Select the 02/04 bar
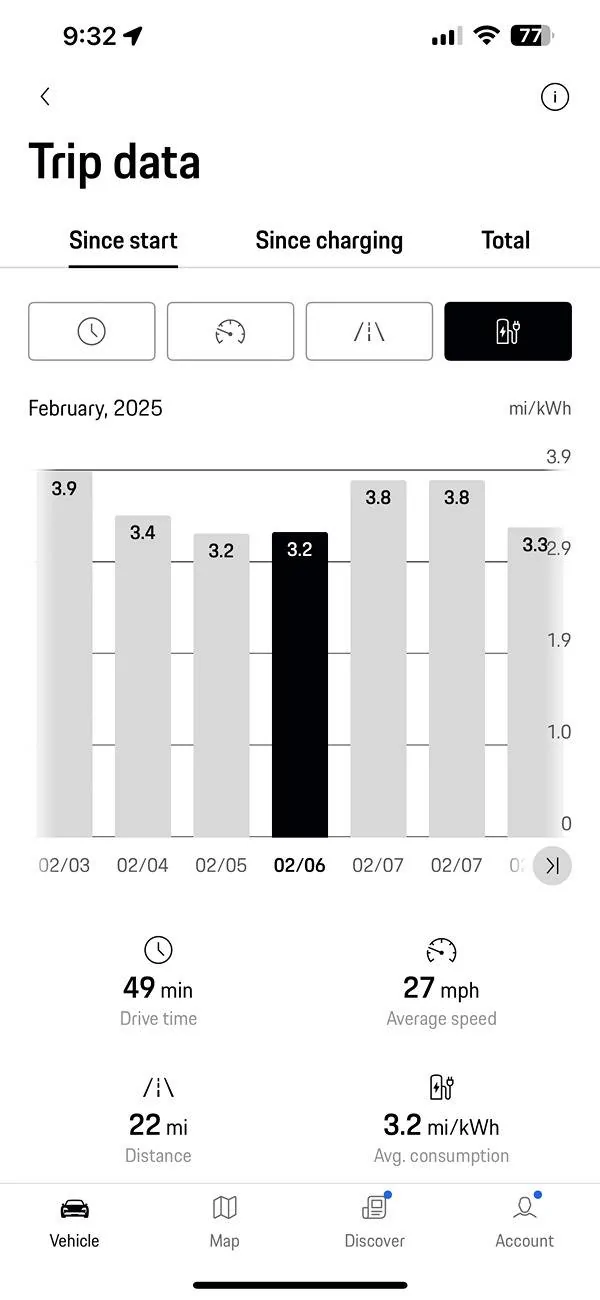The image size is (600, 1300). coord(143,676)
